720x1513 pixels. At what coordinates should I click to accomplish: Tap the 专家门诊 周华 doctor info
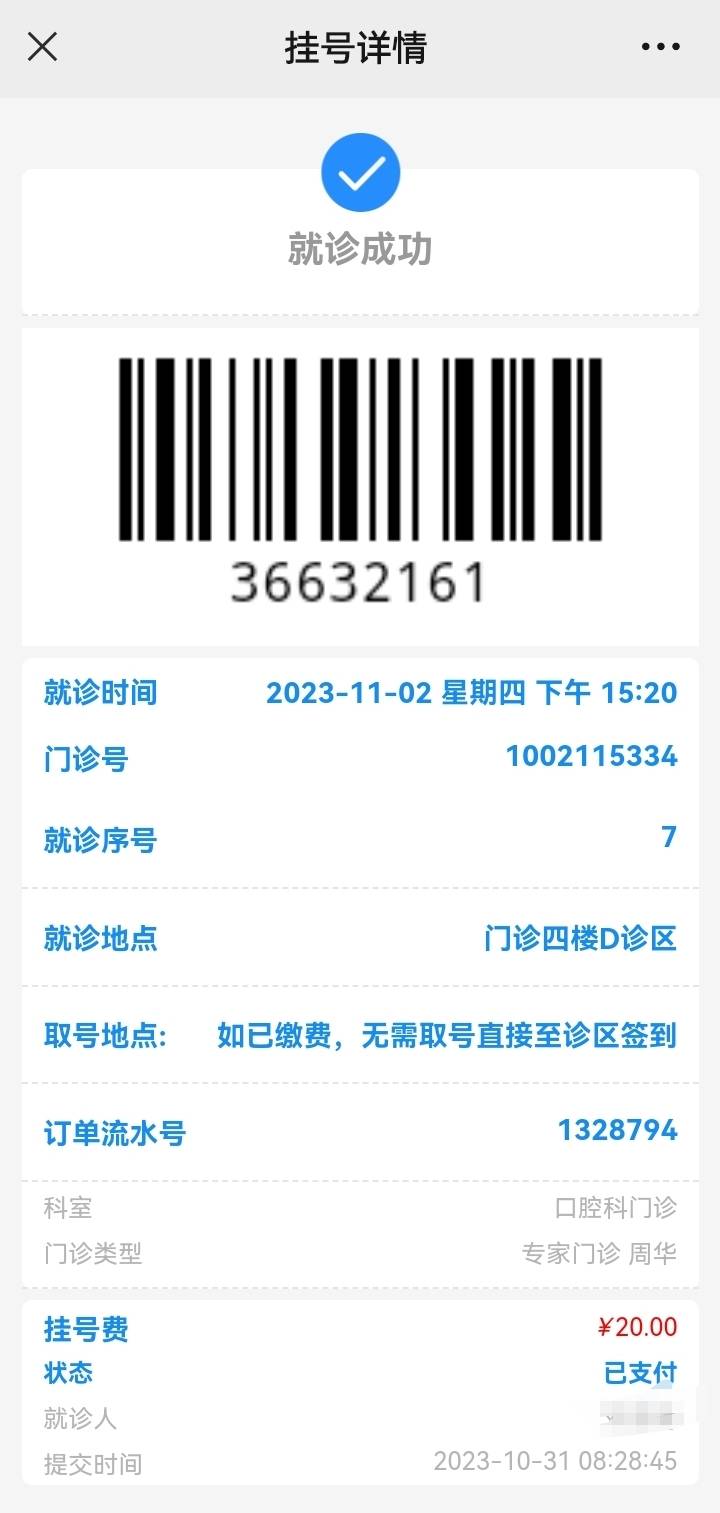(x=599, y=1255)
